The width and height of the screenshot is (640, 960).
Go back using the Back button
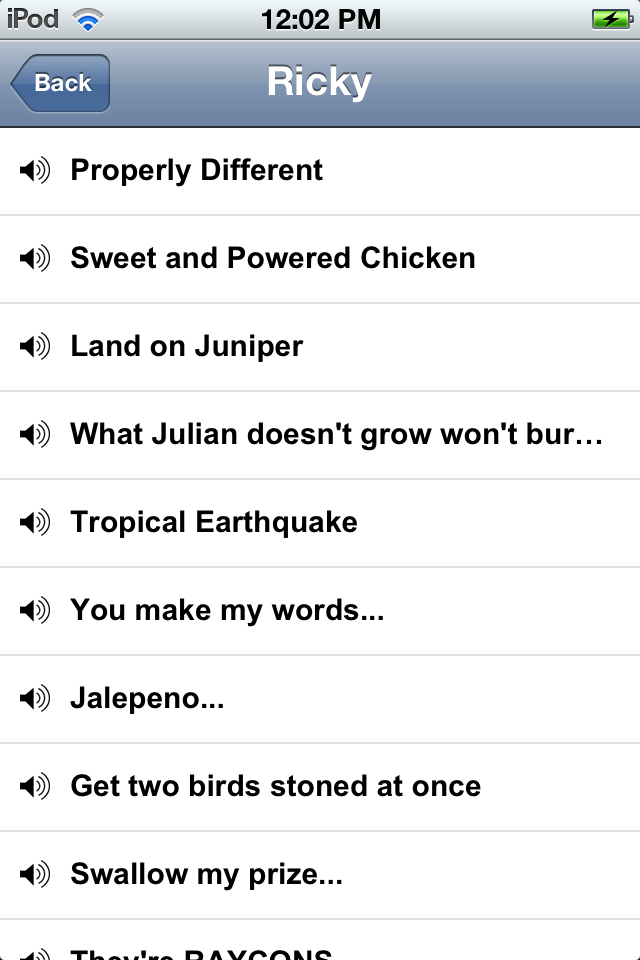pyautogui.click(x=61, y=83)
